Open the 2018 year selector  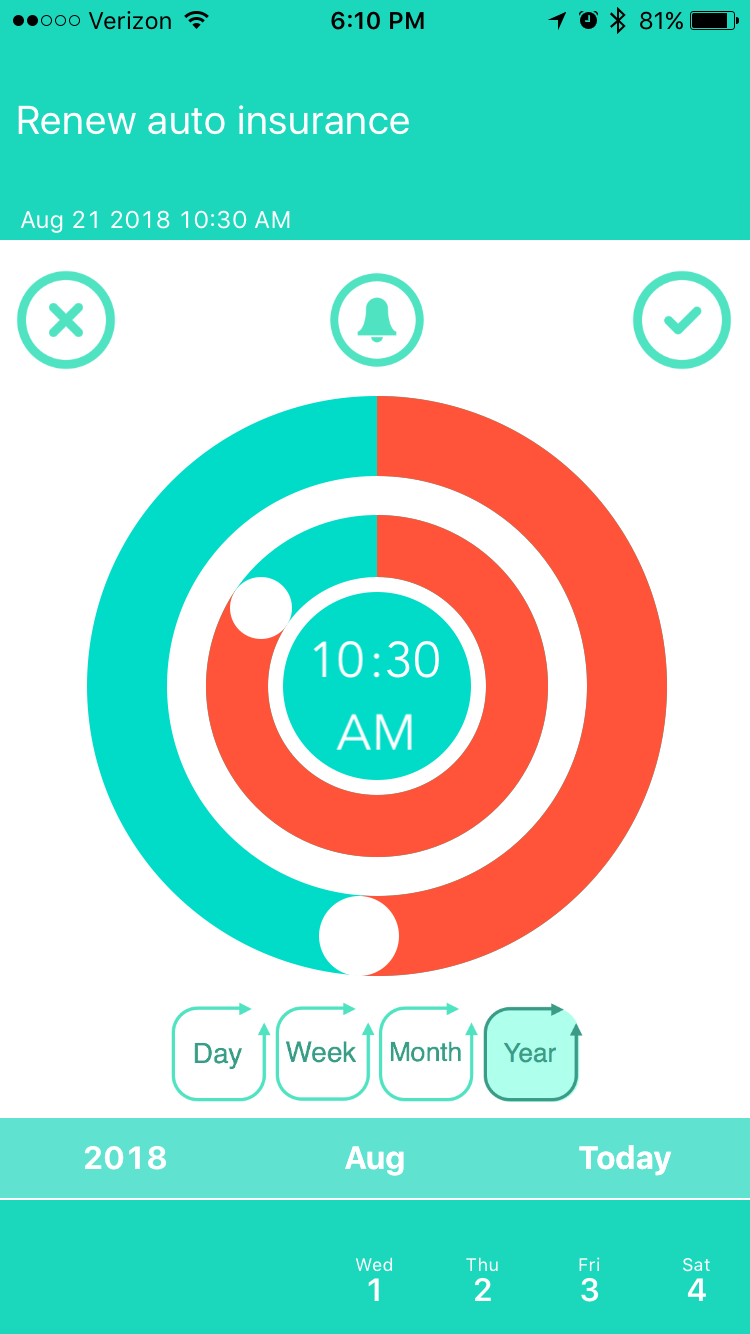pos(125,1158)
